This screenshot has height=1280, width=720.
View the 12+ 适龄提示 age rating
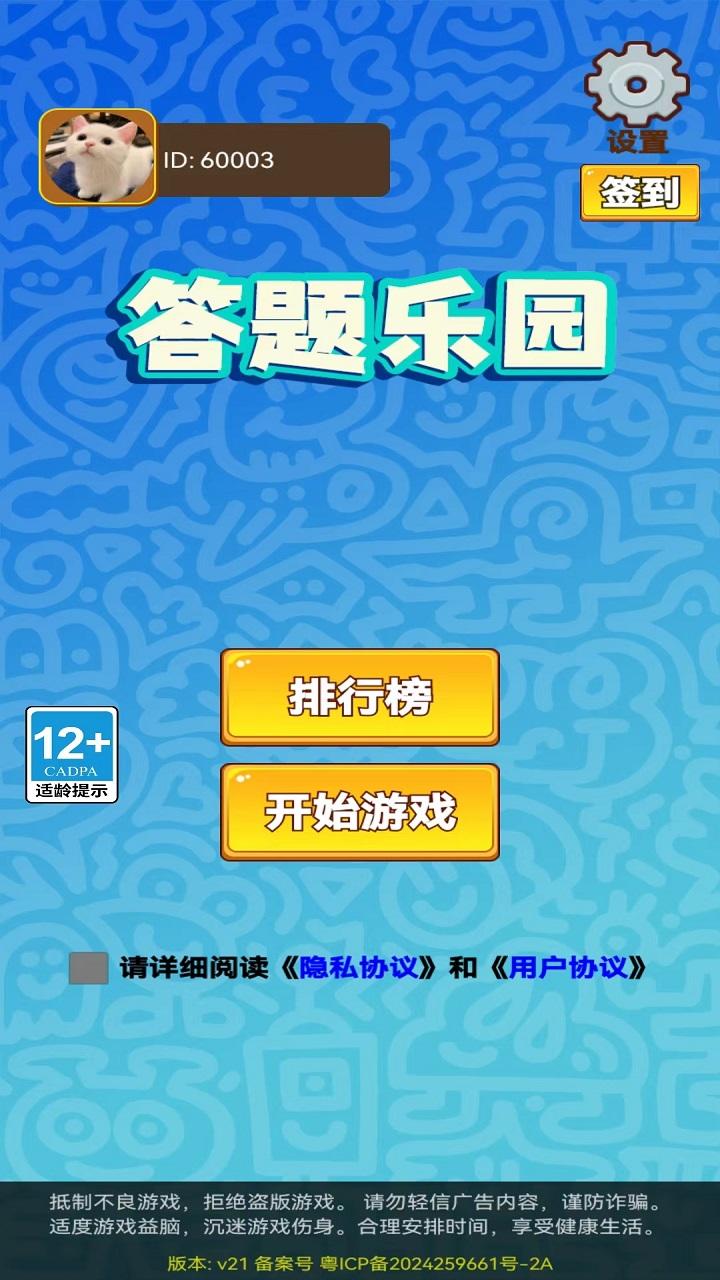point(72,754)
